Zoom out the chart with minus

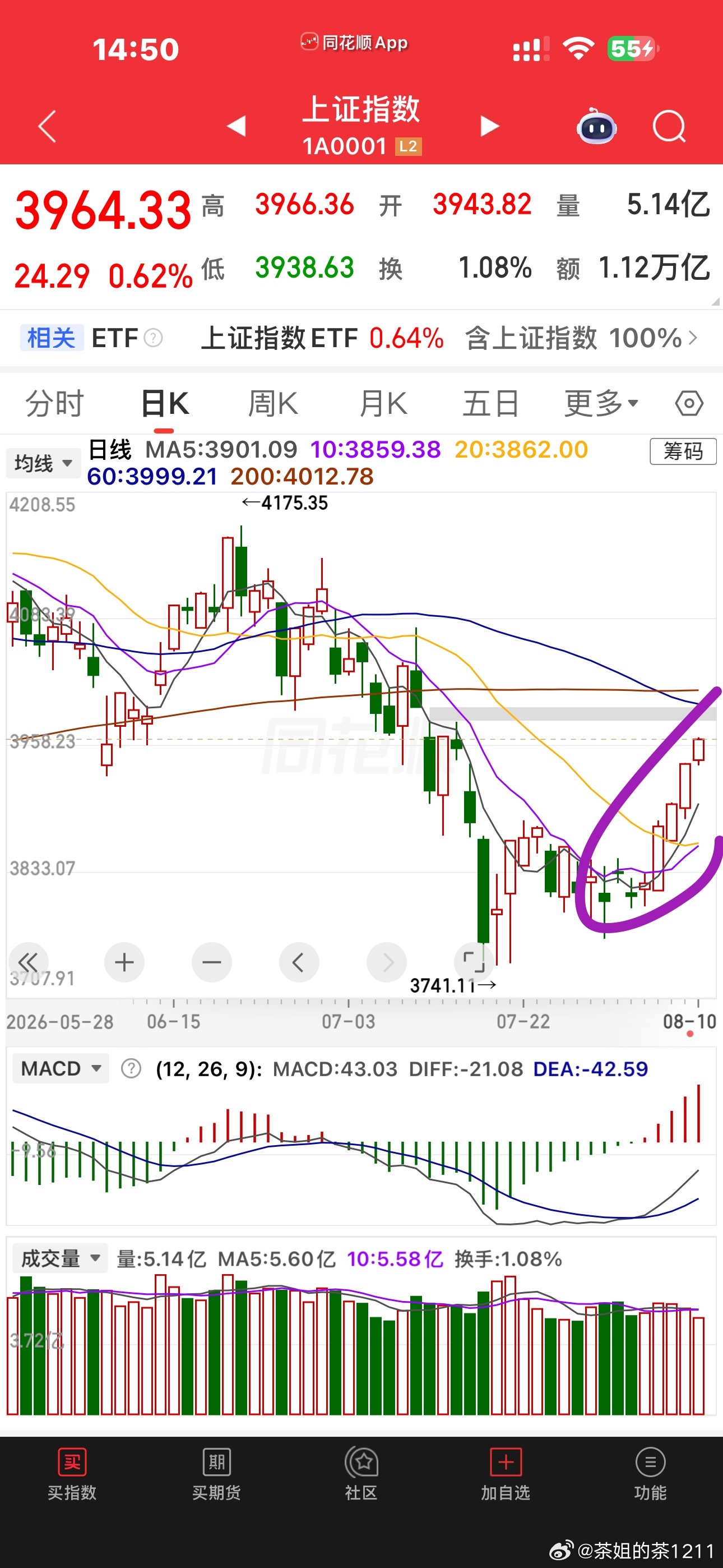pos(212,962)
